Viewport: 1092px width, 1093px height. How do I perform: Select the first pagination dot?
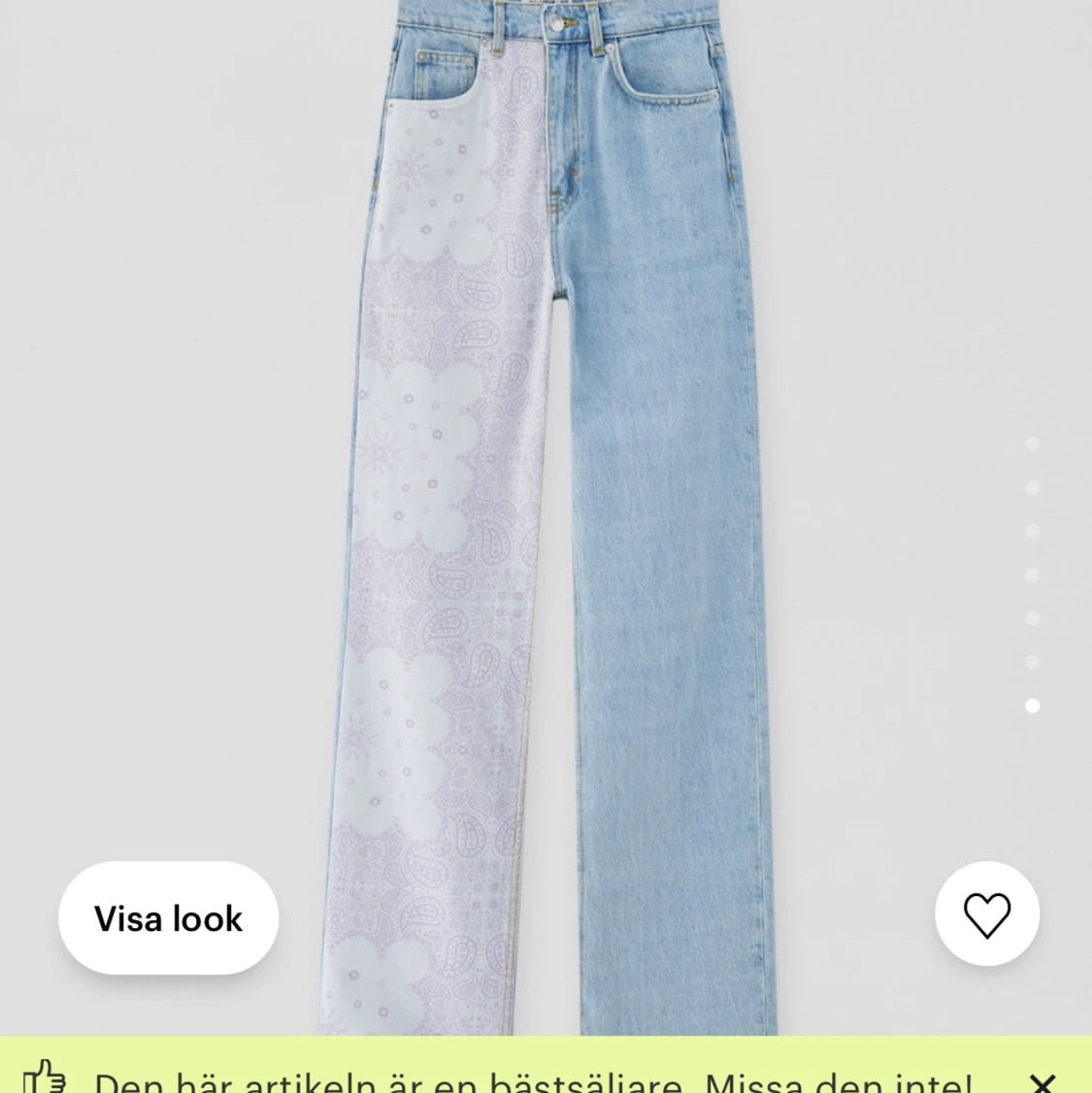[x=1032, y=445]
